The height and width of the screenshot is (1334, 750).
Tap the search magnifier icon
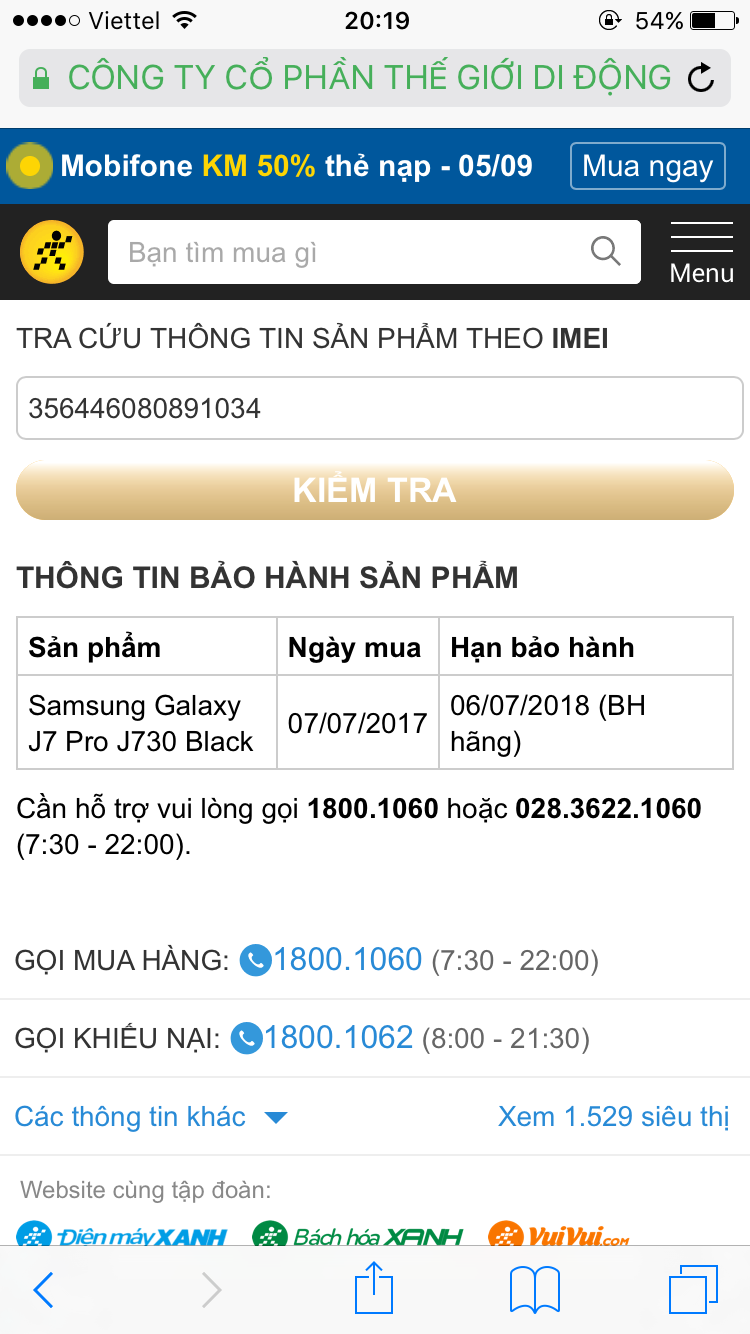[606, 251]
